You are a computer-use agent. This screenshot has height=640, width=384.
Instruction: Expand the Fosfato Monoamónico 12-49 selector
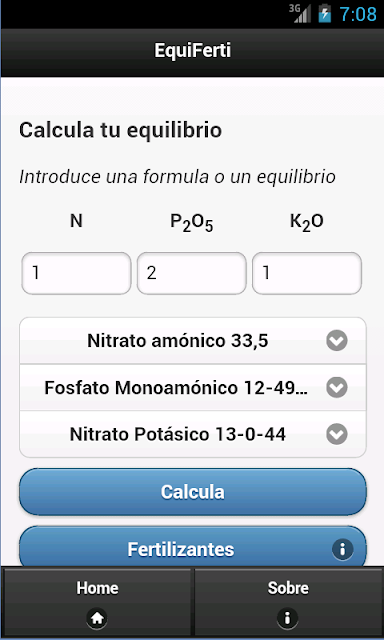(193, 387)
